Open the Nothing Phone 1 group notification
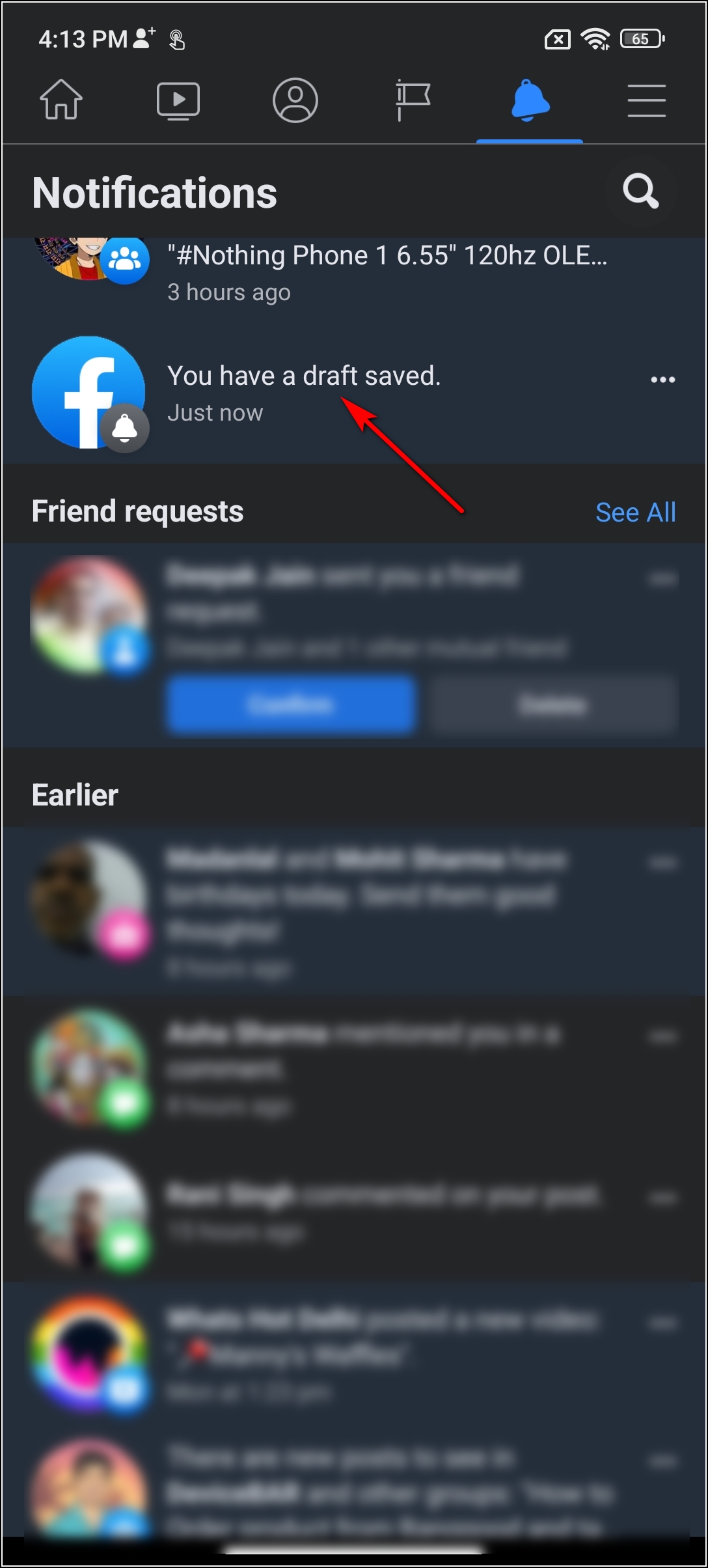 387,272
